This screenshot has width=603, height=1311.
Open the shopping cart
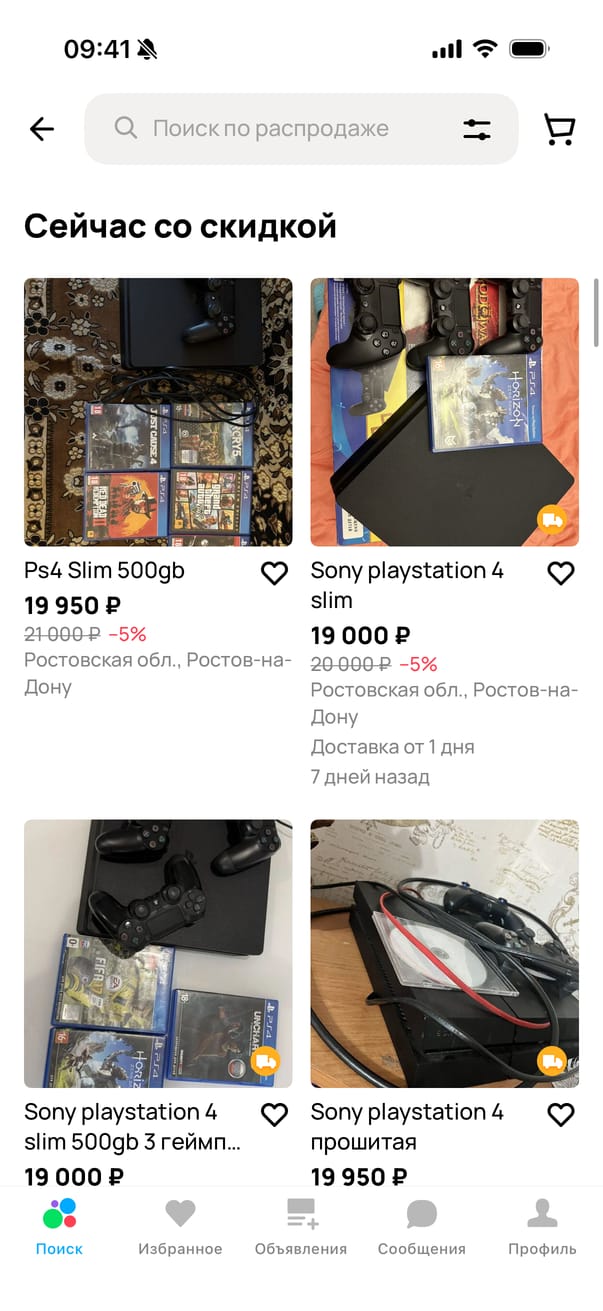(x=559, y=129)
